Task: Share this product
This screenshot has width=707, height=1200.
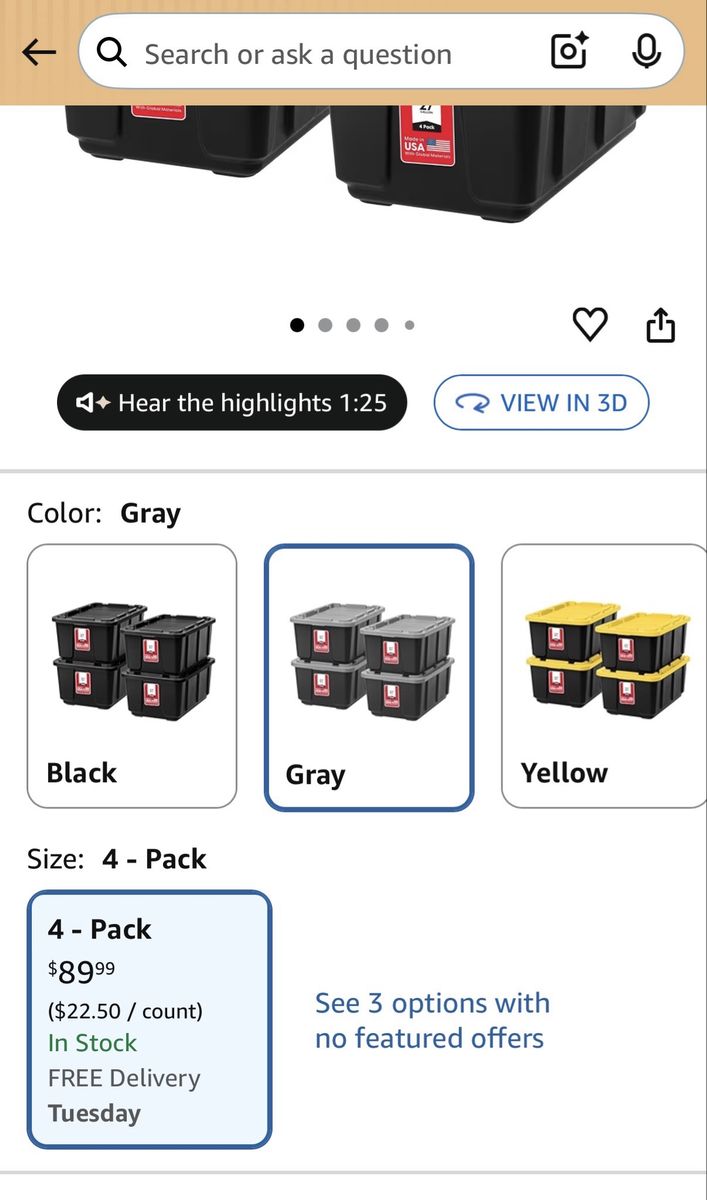Action: [660, 325]
